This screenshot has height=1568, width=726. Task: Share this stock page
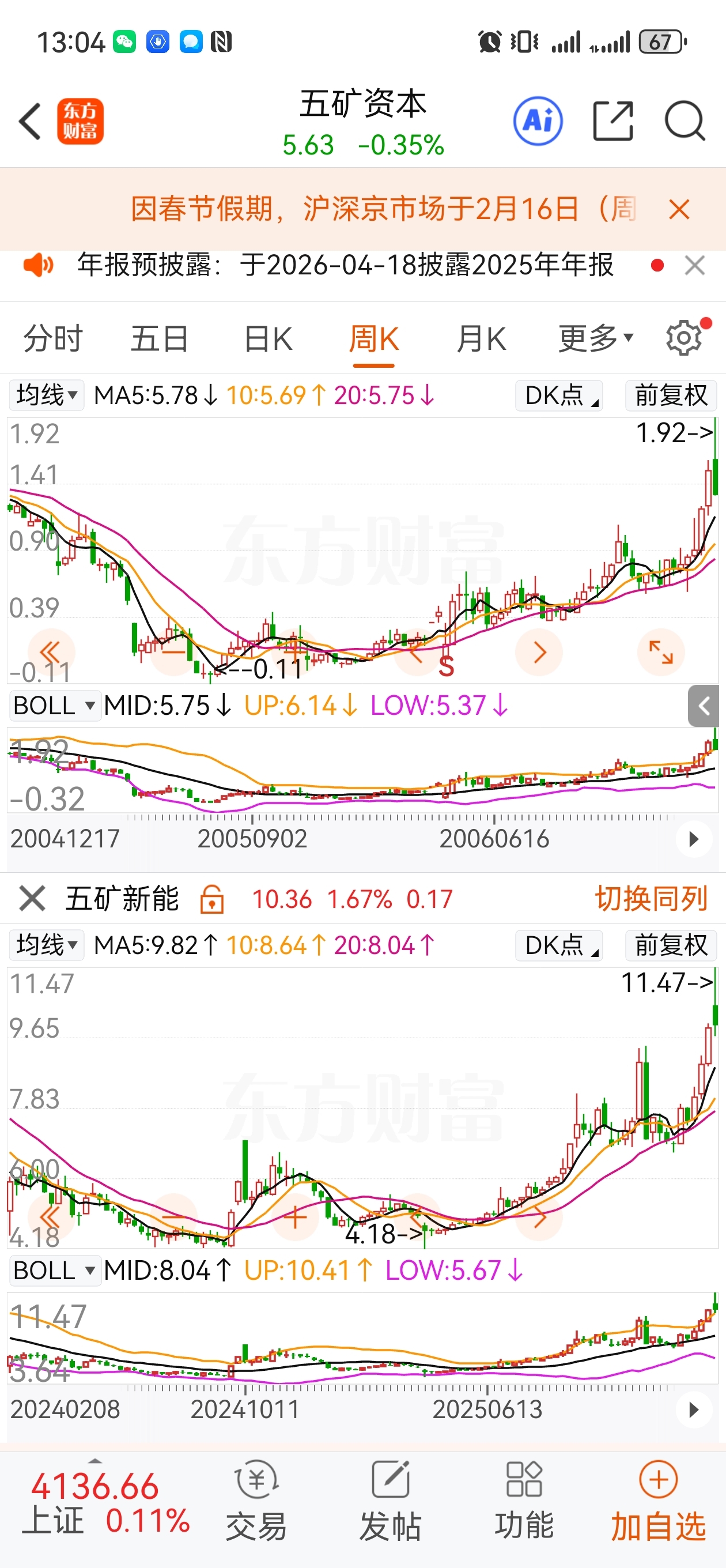click(613, 121)
